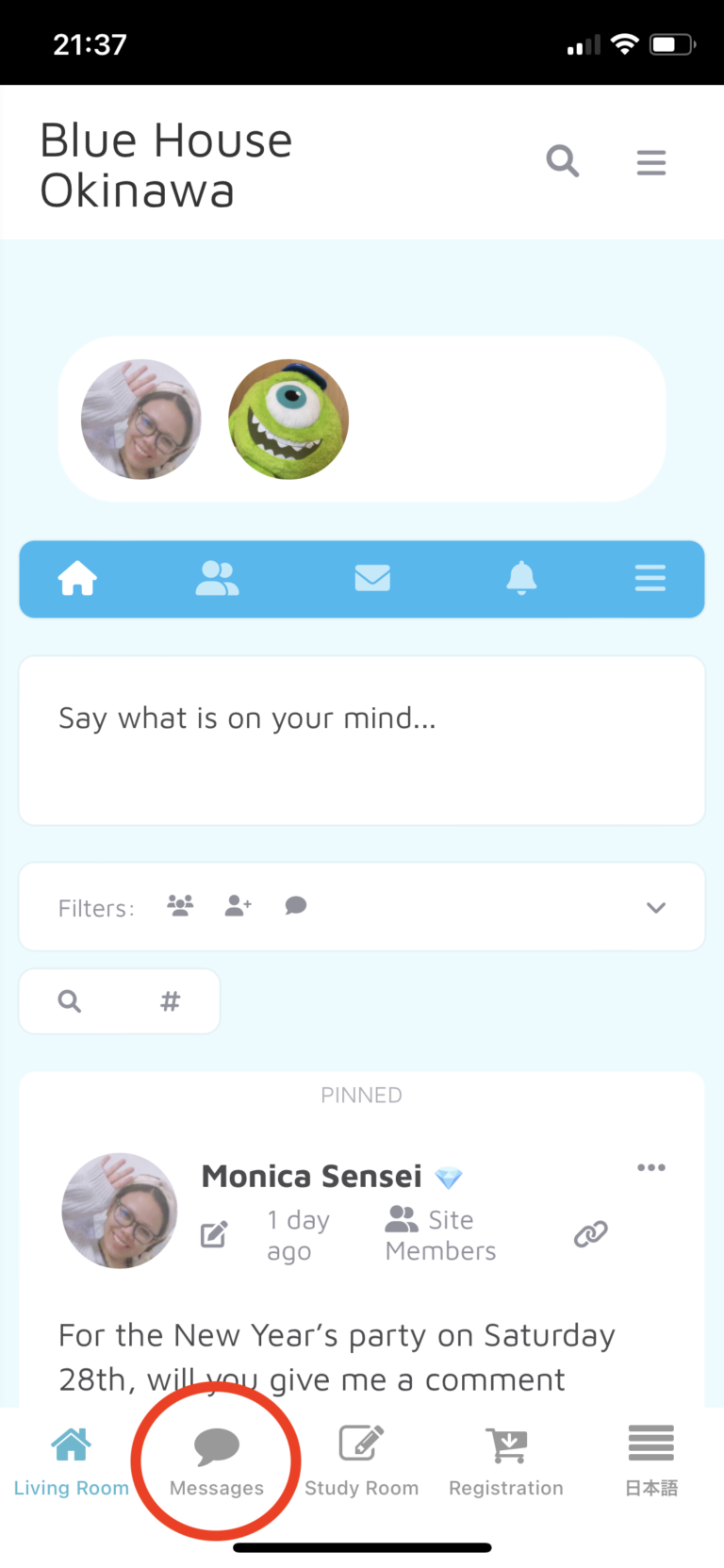This screenshot has width=724, height=1568.
Task: Open the menu icon in the blue bar
Action: coord(650,578)
